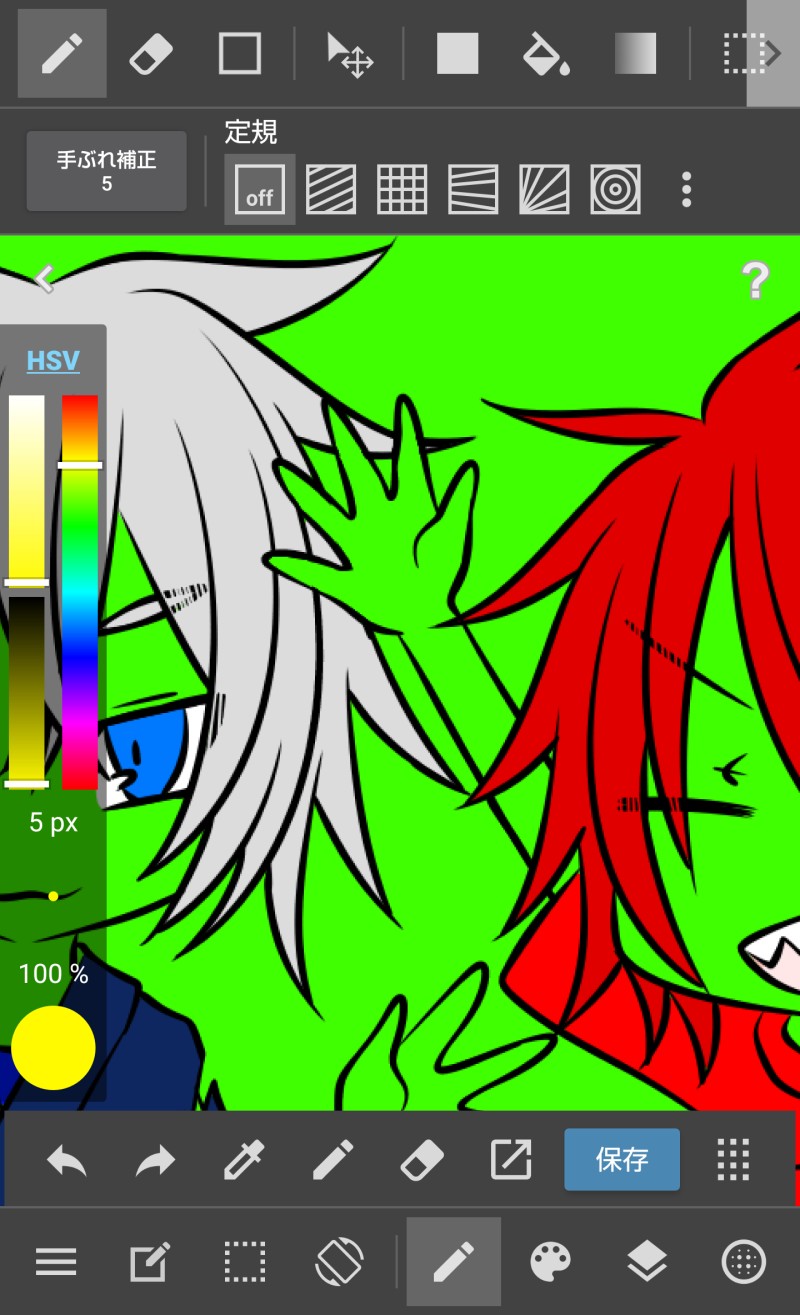The height and width of the screenshot is (1315, 800).
Task: Pick the bucket fill tool
Action: [x=546, y=54]
